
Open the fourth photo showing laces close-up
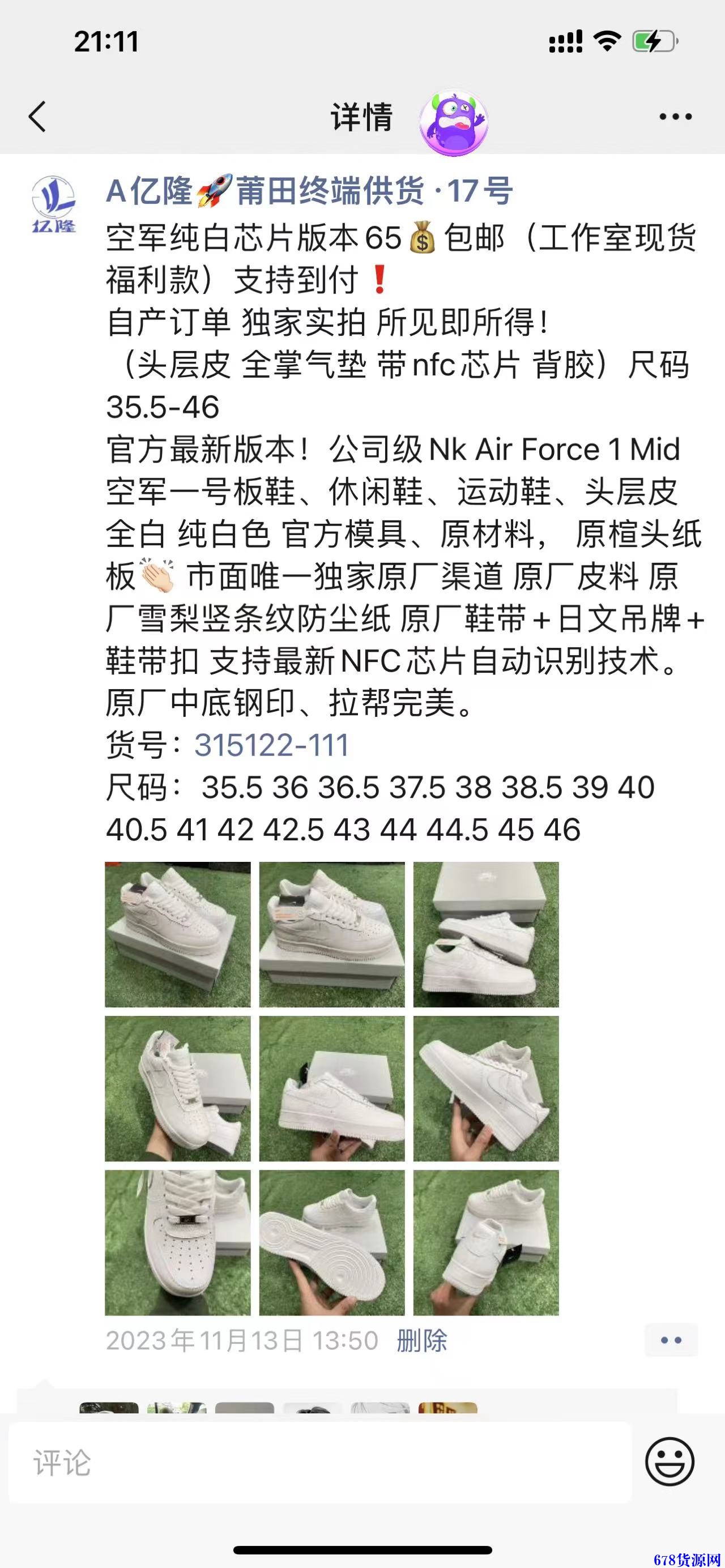[178, 1088]
